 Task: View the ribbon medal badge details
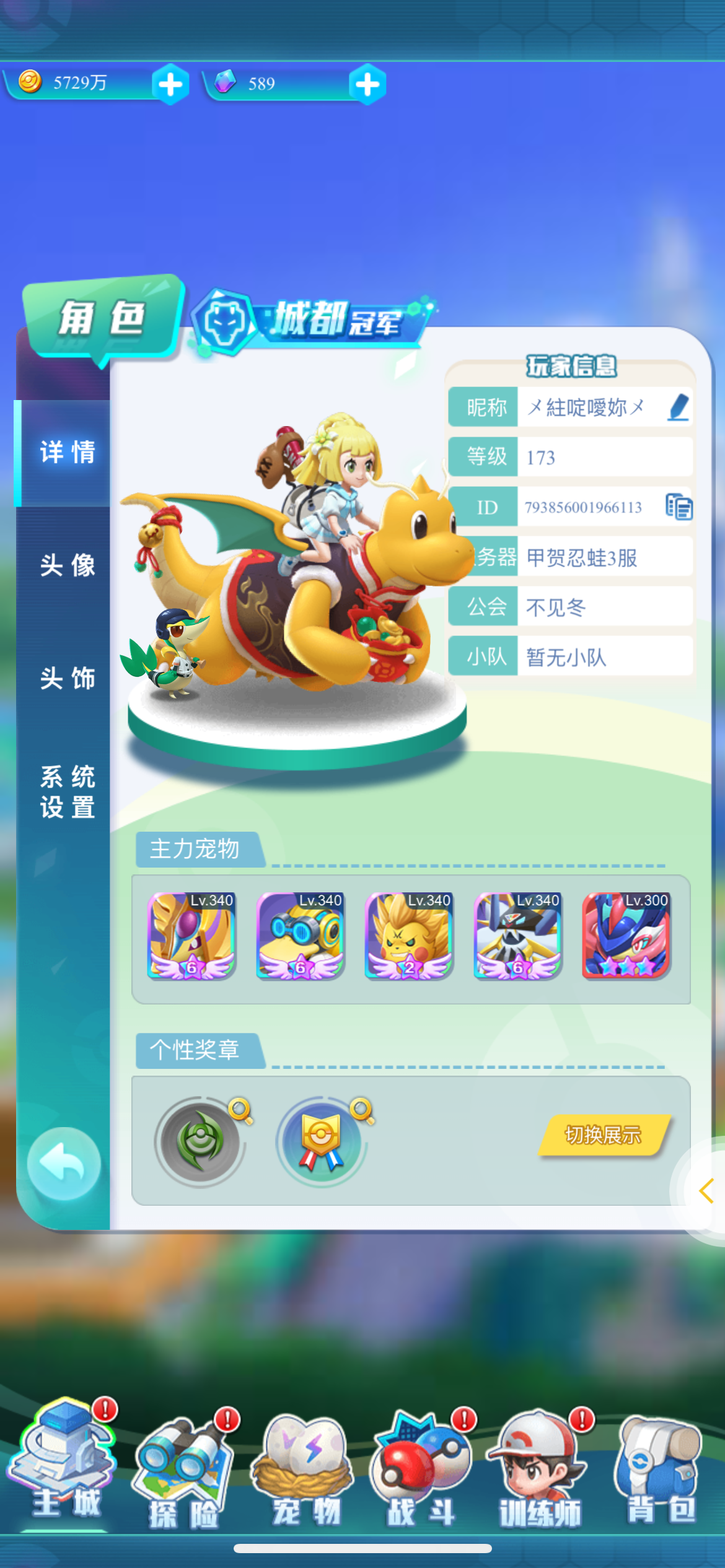click(x=321, y=1140)
